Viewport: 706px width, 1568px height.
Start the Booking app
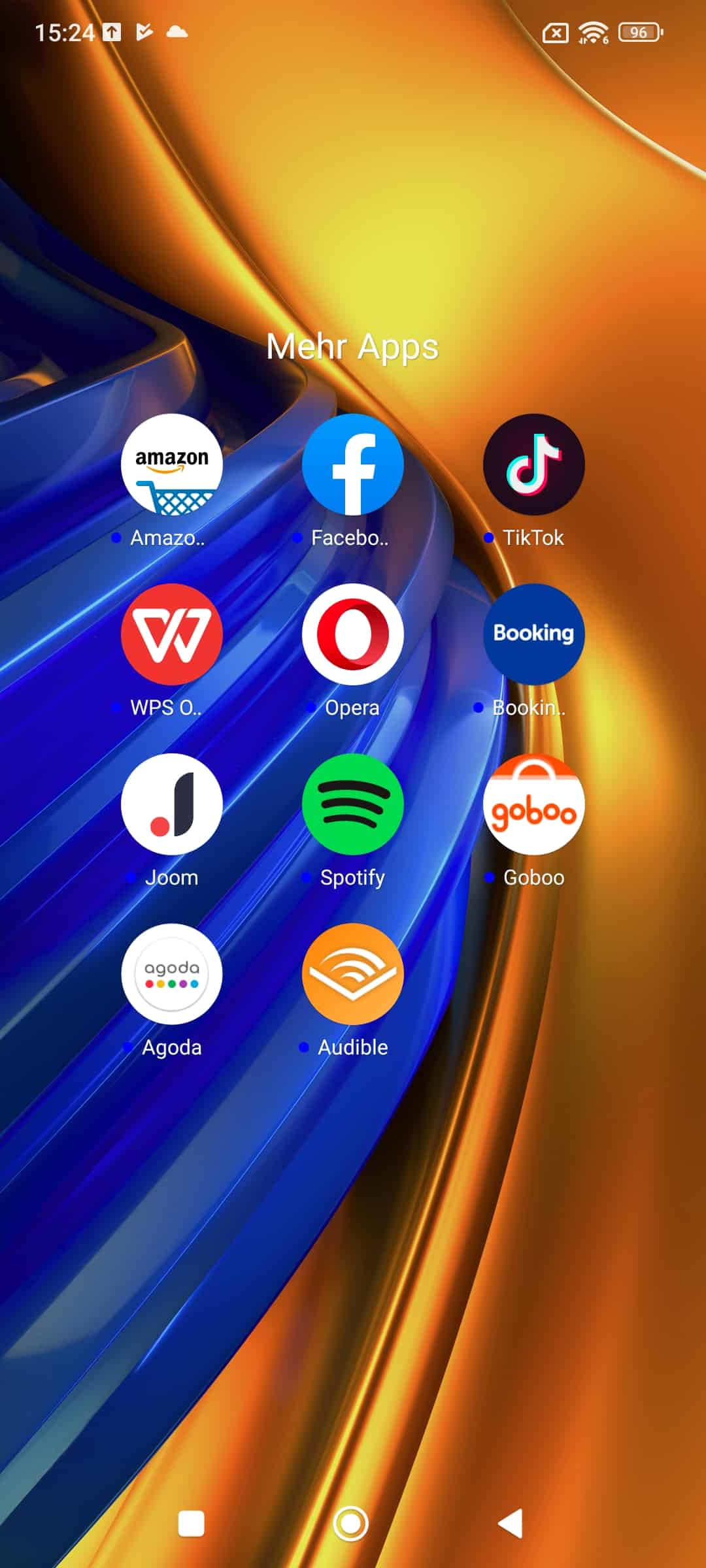[x=534, y=634]
